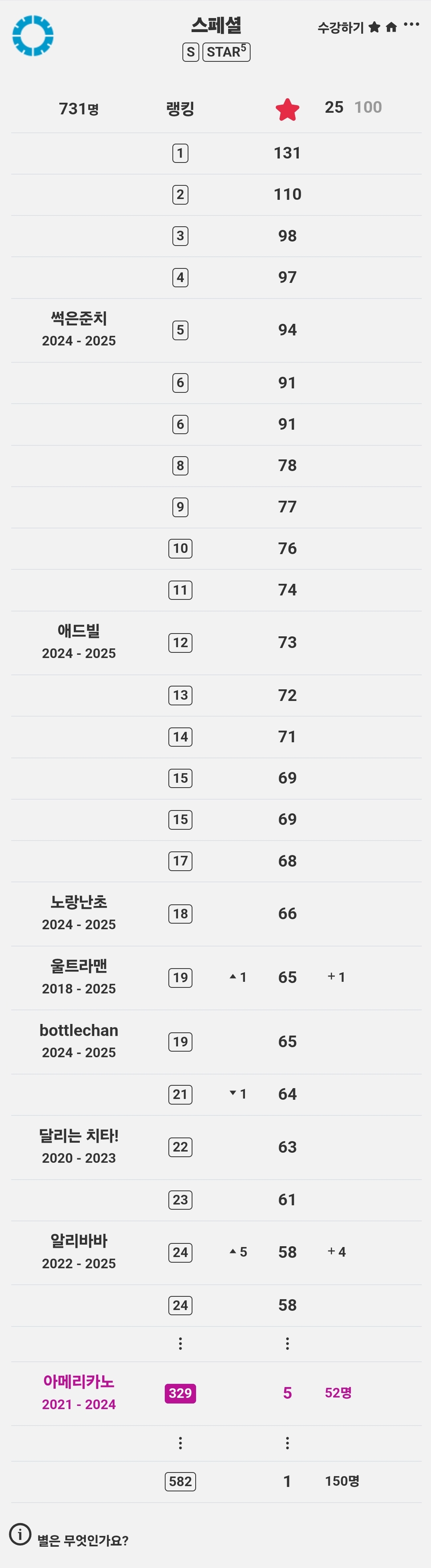Open 울트라맨 ranking row
This screenshot has width=431, height=1568.
[216, 977]
